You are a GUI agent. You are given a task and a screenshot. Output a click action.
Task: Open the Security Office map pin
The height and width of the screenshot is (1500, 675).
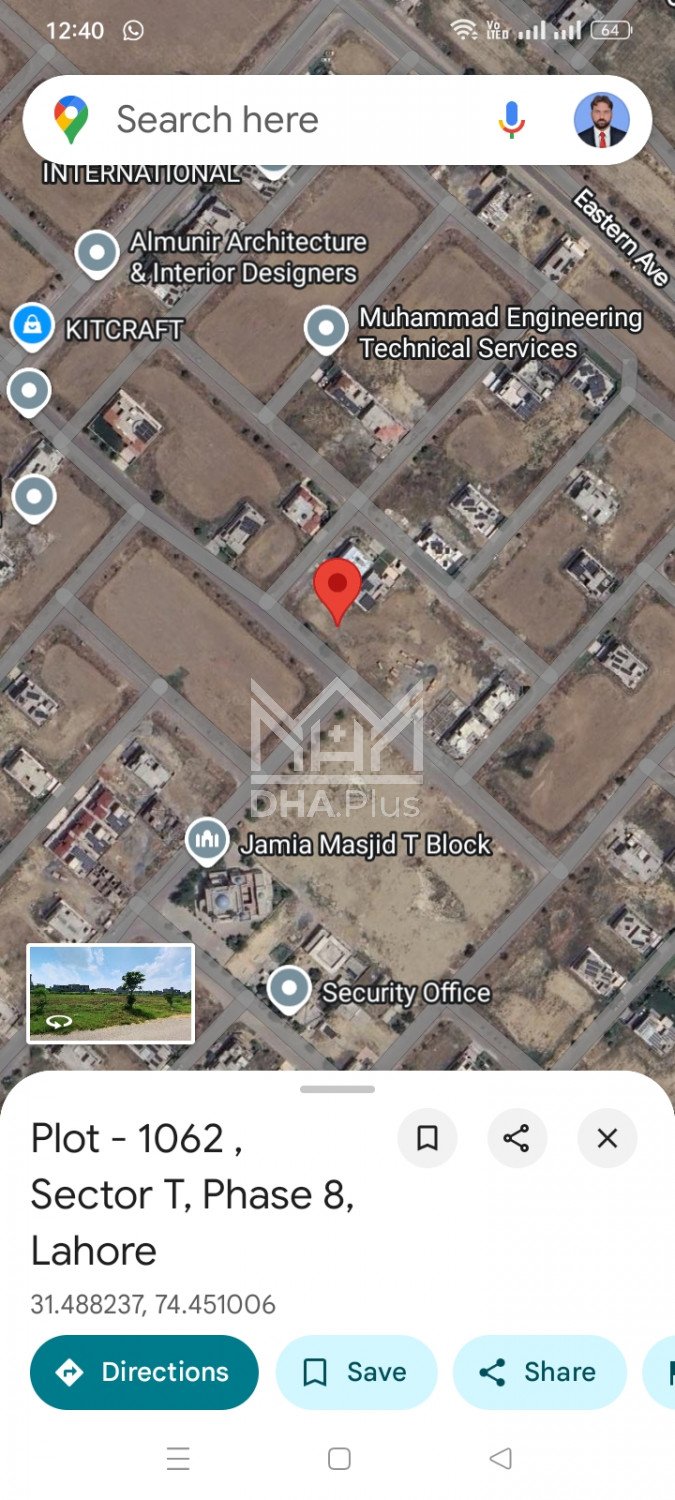tap(289, 988)
